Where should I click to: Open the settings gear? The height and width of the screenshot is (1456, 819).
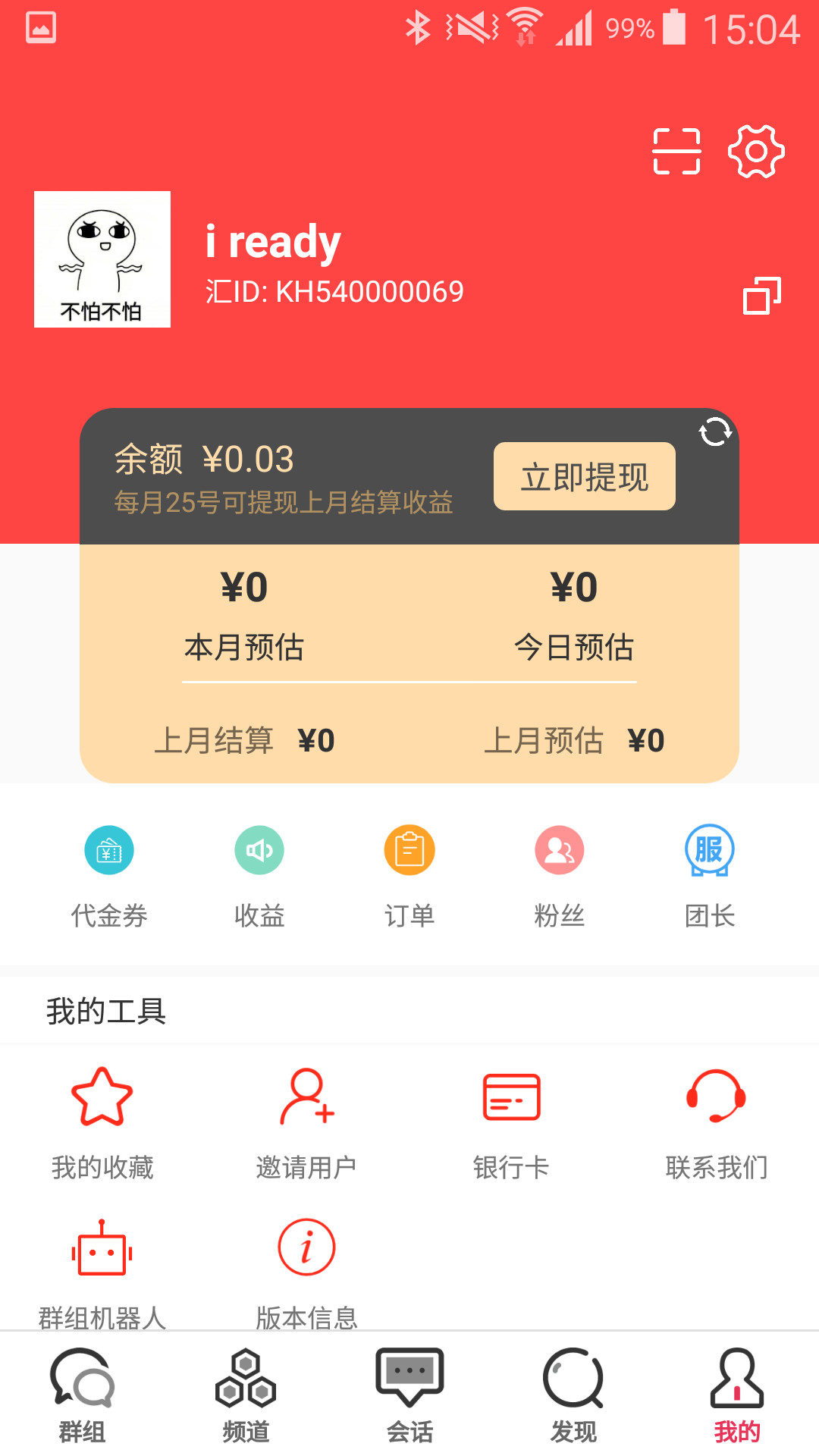pos(755,150)
